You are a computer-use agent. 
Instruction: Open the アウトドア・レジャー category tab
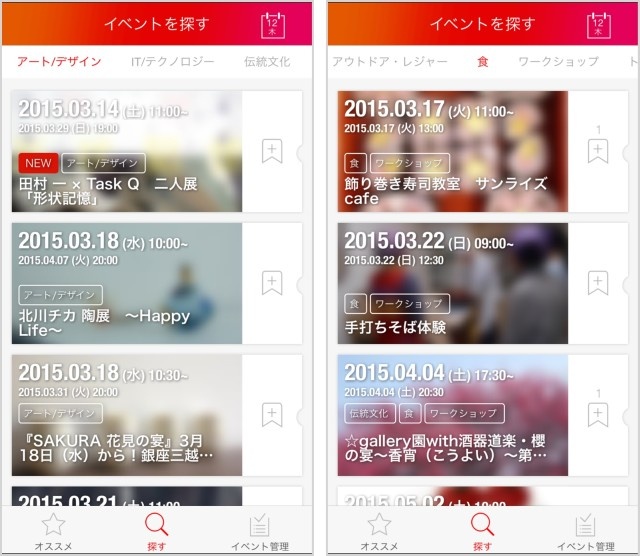(390, 62)
